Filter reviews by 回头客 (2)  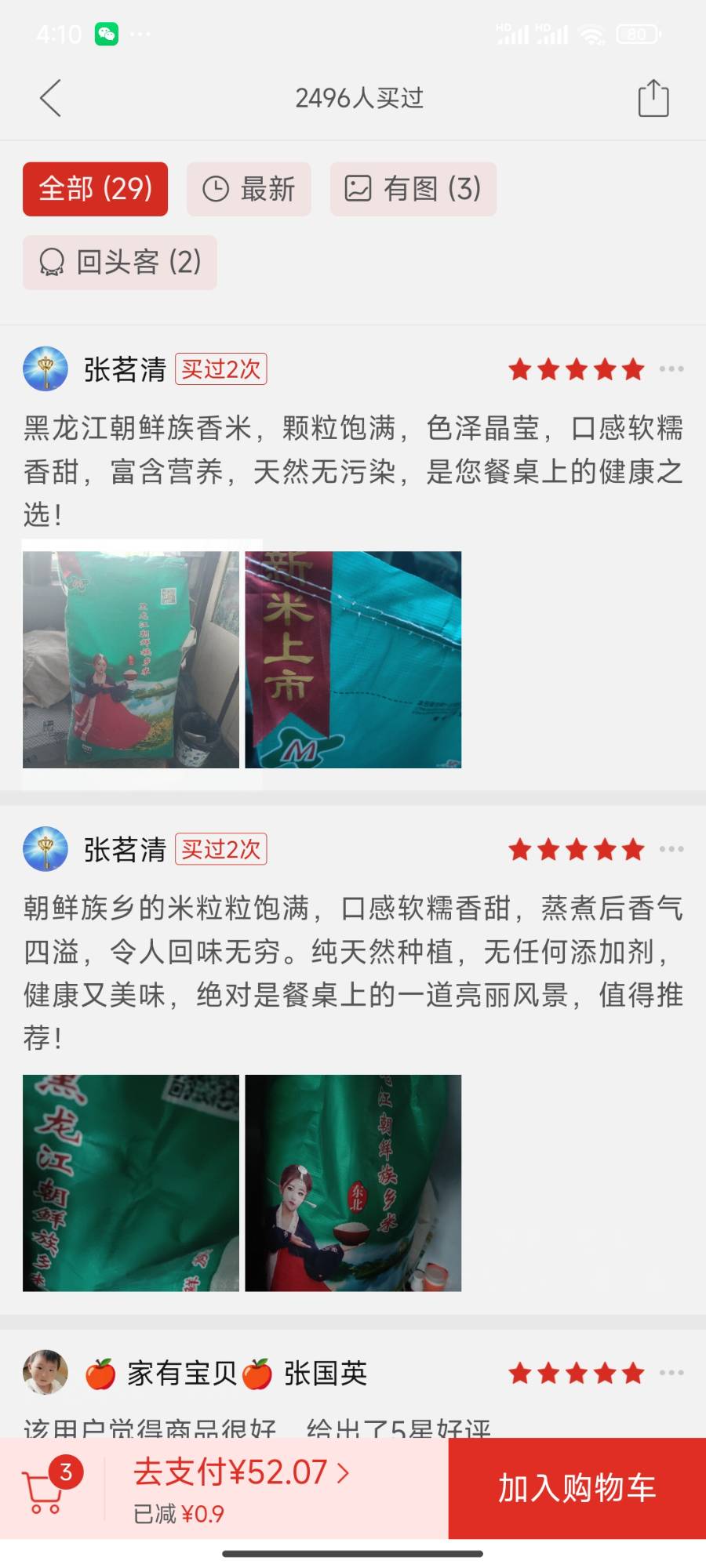coord(120,262)
